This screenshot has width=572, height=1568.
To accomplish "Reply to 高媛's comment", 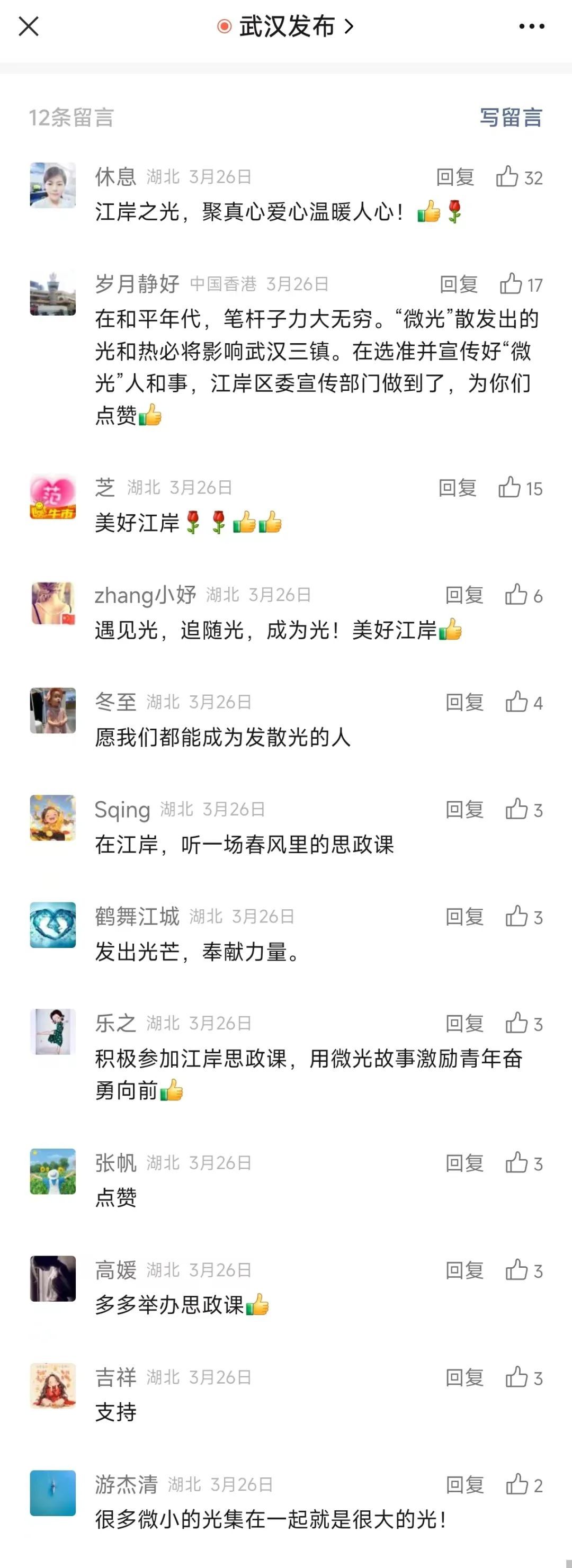I will [x=464, y=1270].
